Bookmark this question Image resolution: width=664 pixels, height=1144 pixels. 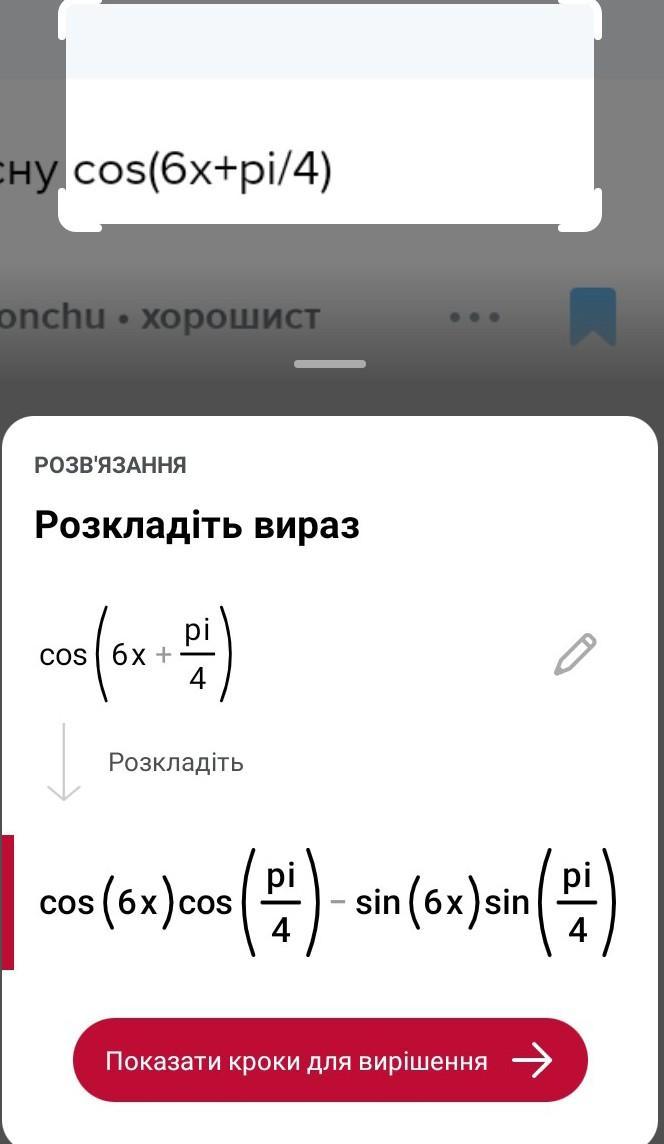tap(592, 317)
